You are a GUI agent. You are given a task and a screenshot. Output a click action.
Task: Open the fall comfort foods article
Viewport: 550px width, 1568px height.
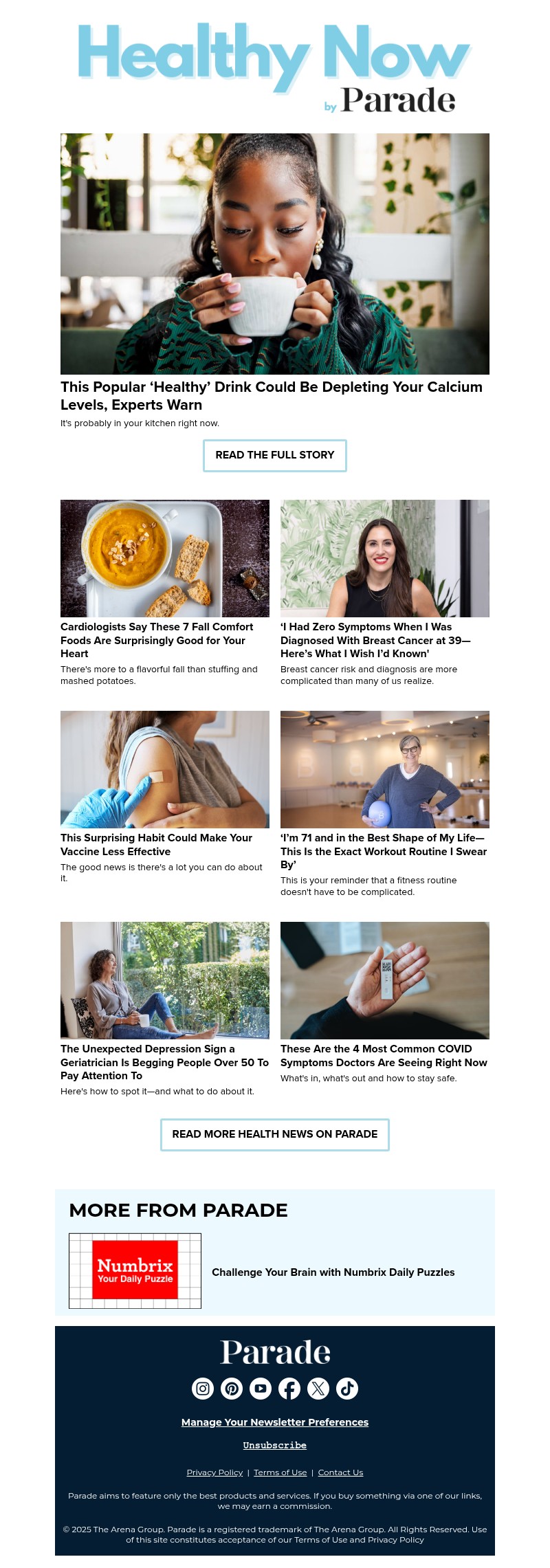click(157, 640)
